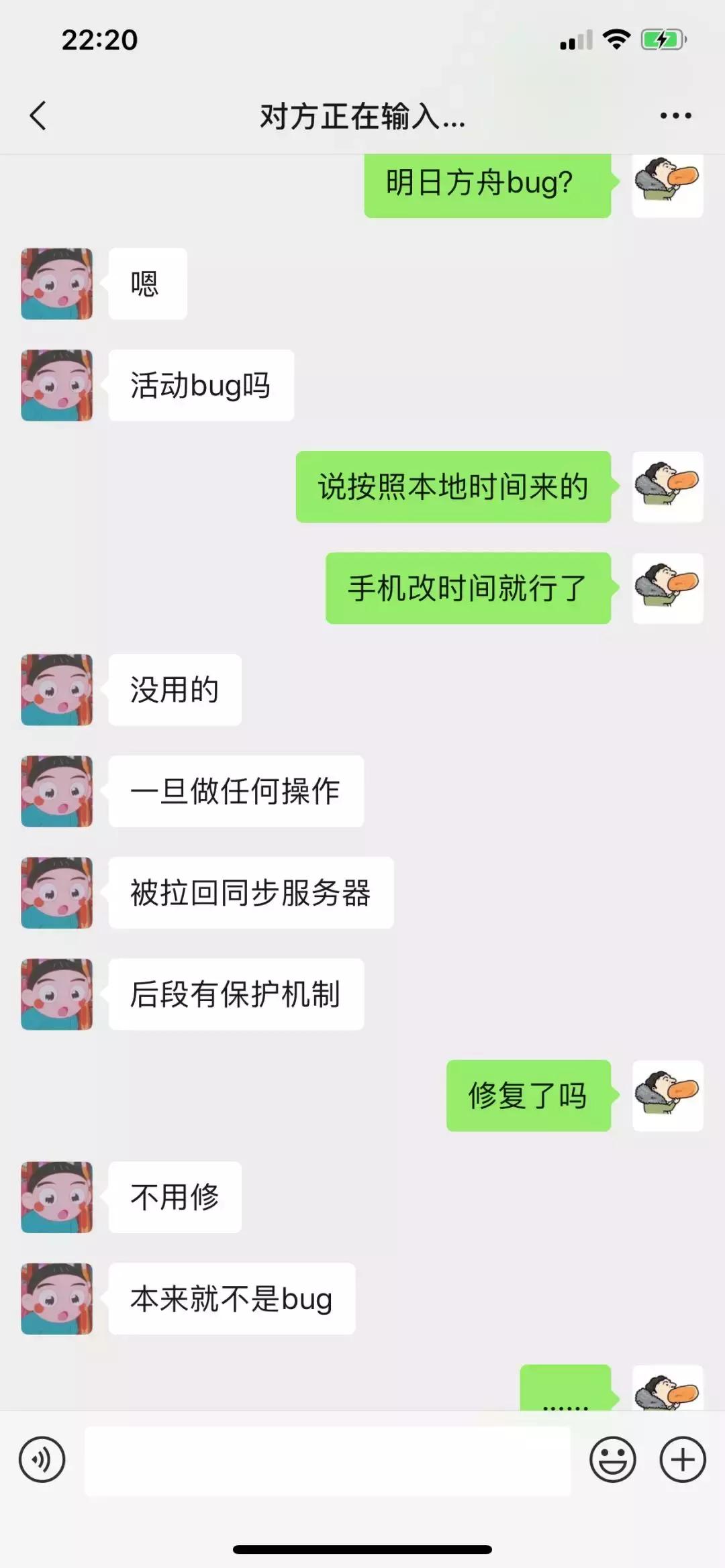The width and height of the screenshot is (725, 1568).
Task: Select the green bubble 手机改时间就行了
Action: 467,587
